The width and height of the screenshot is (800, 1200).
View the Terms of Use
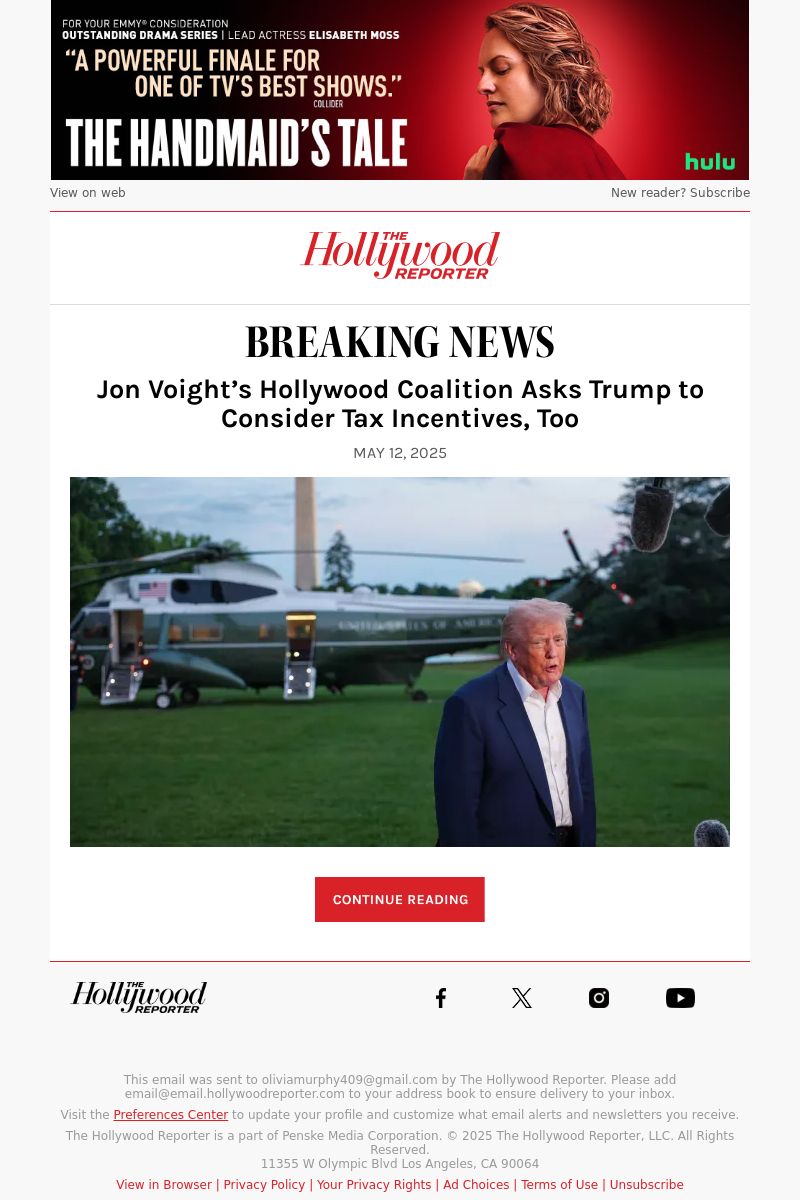[x=559, y=1185]
